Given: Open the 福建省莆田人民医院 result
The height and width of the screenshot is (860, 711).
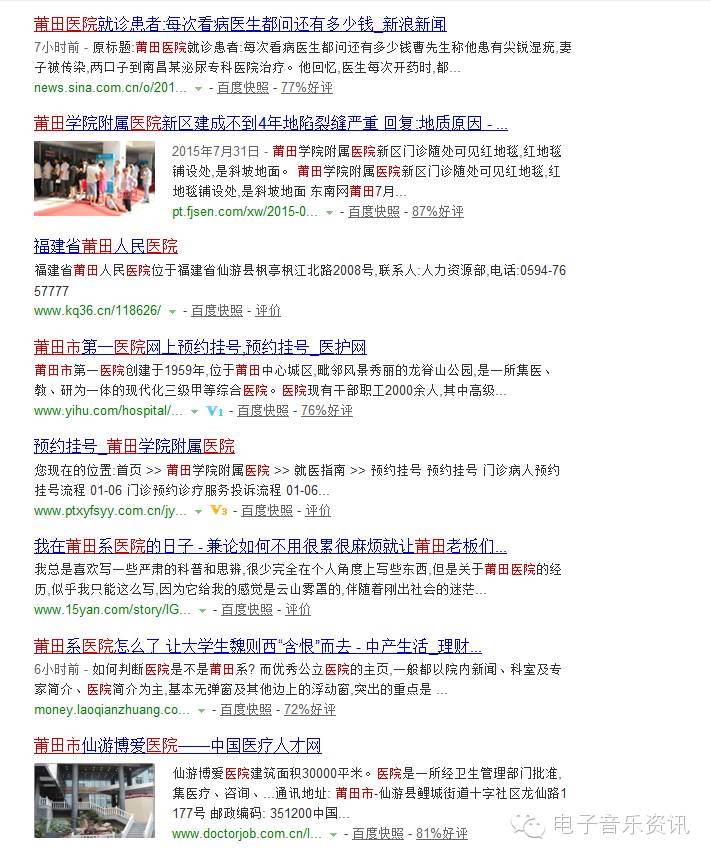Looking at the screenshot, I should coord(105,246).
